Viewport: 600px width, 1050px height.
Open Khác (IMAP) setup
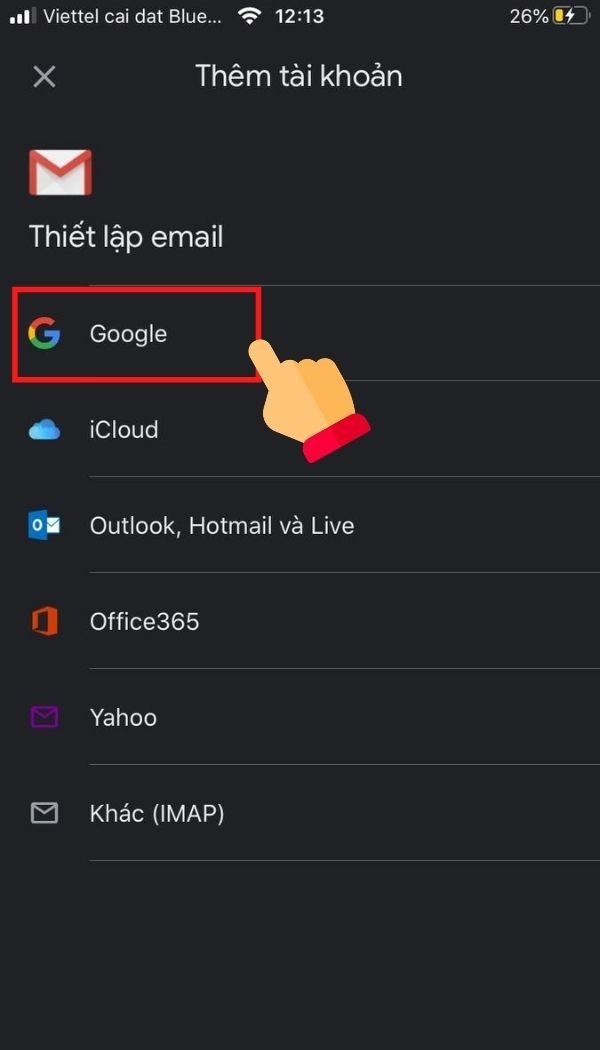(157, 814)
